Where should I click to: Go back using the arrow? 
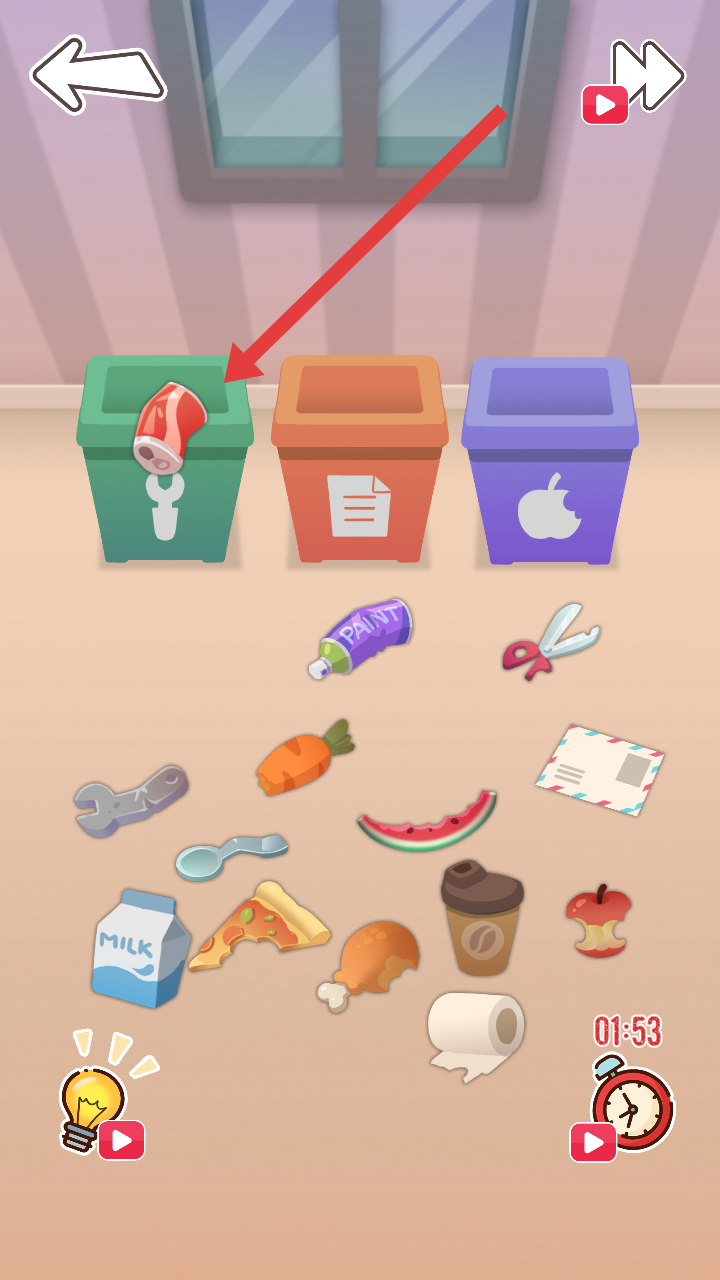point(97,74)
